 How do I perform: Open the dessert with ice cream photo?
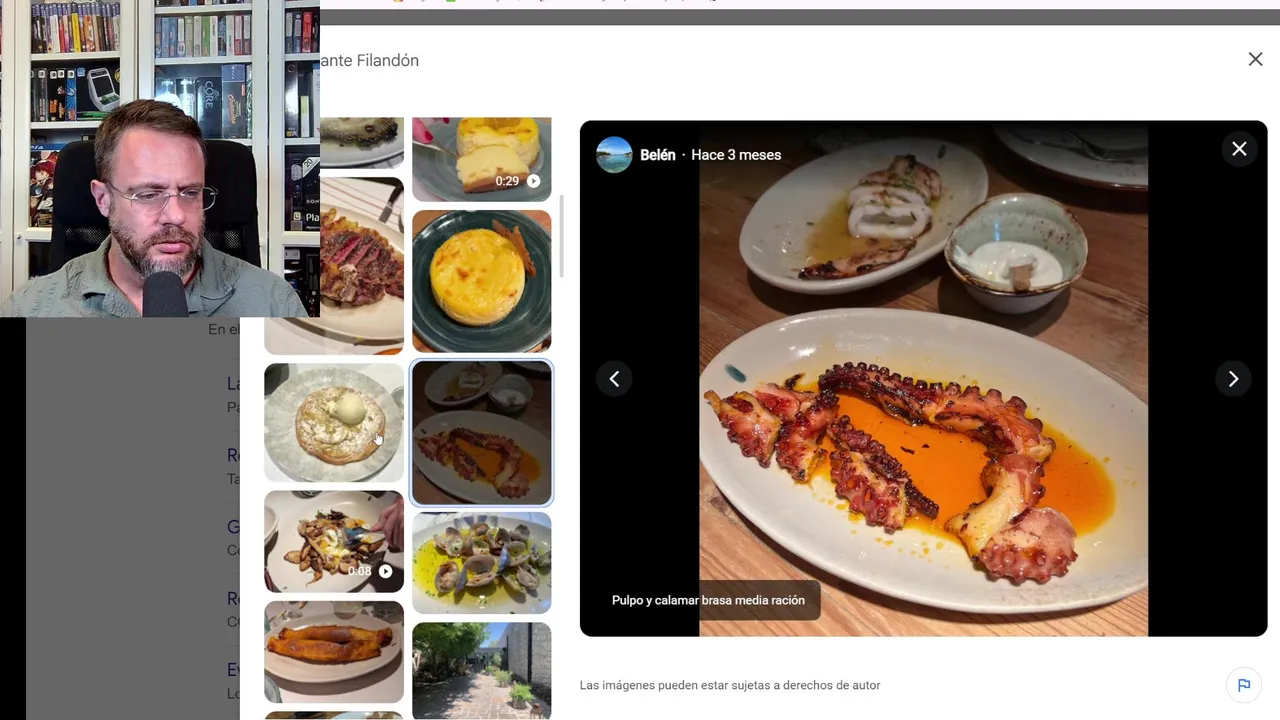[x=333, y=422]
